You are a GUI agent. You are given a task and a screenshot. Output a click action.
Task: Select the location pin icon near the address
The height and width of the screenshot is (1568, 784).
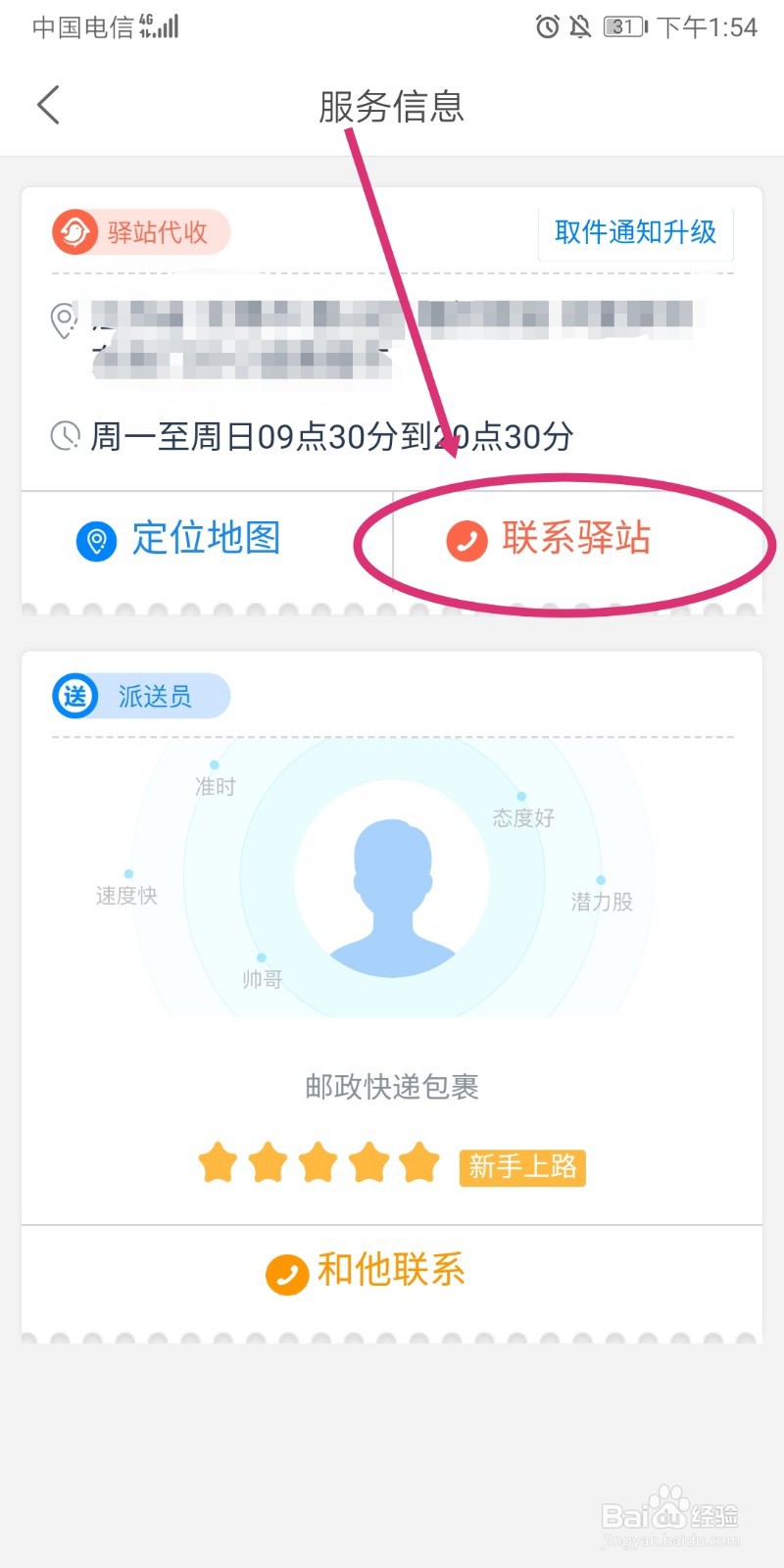click(x=64, y=318)
